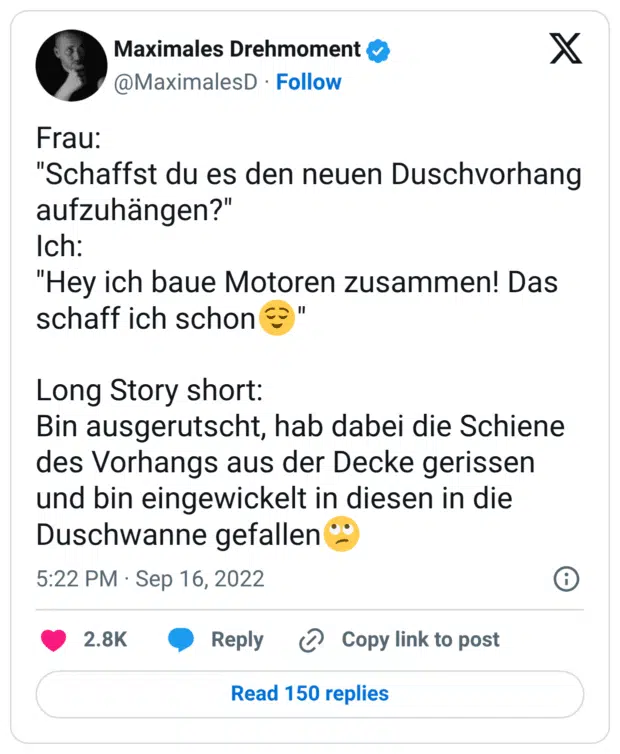Open the info icon beside the date
The height and width of the screenshot is (754, 620).
point(565,579)
